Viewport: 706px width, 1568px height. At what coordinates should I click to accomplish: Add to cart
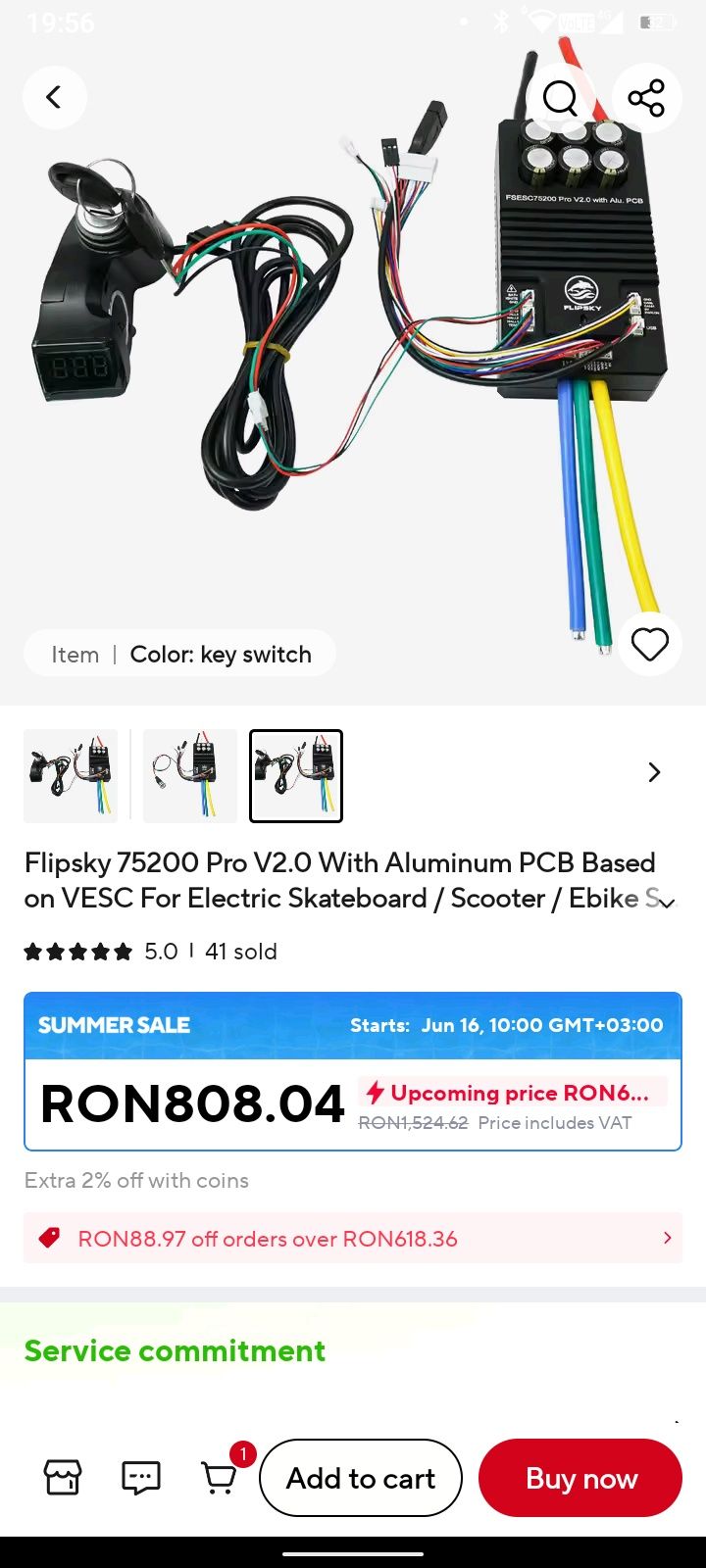click(360, 1478)
